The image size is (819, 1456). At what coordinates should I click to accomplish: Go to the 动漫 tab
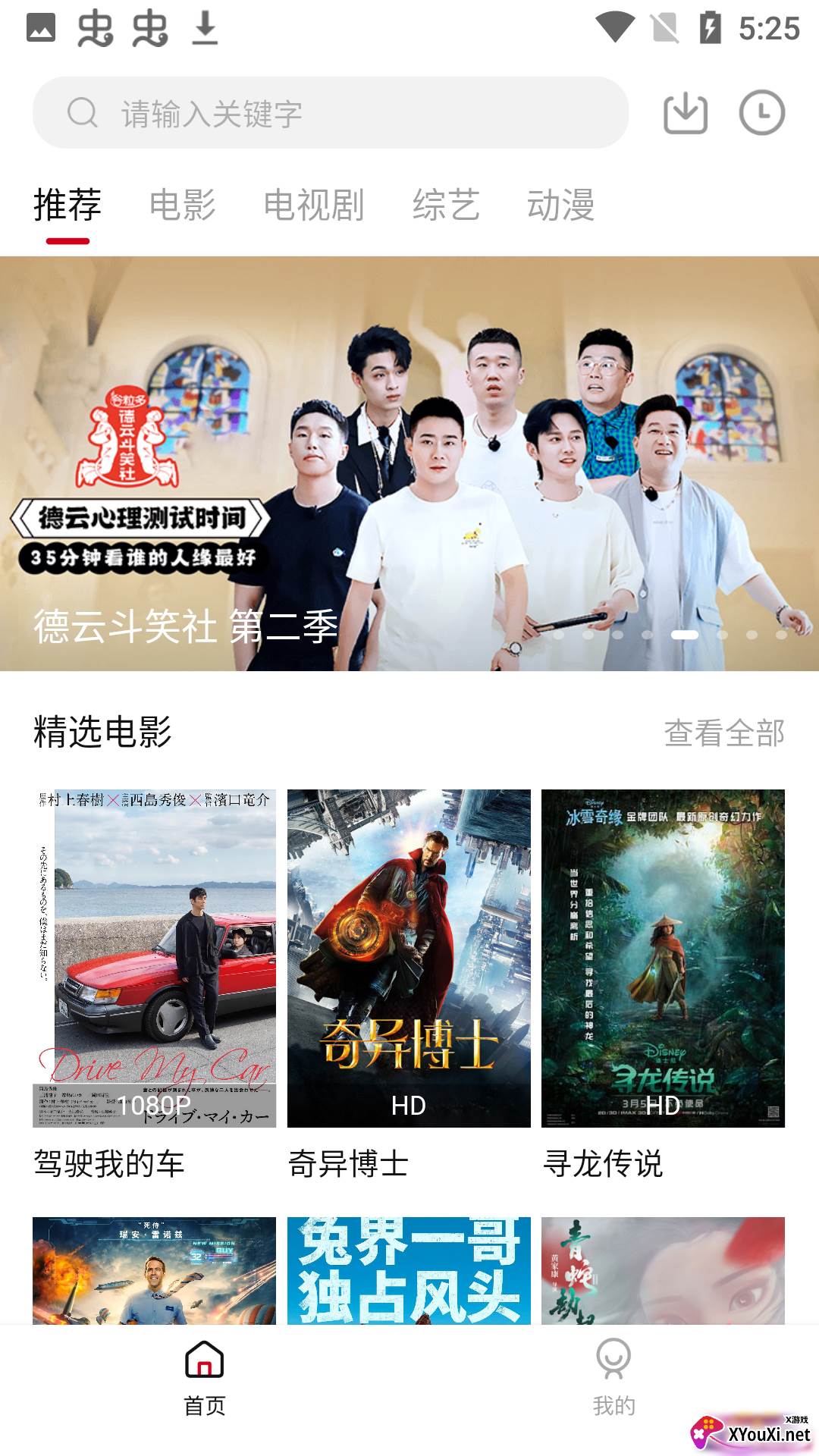tap(560, 206)
